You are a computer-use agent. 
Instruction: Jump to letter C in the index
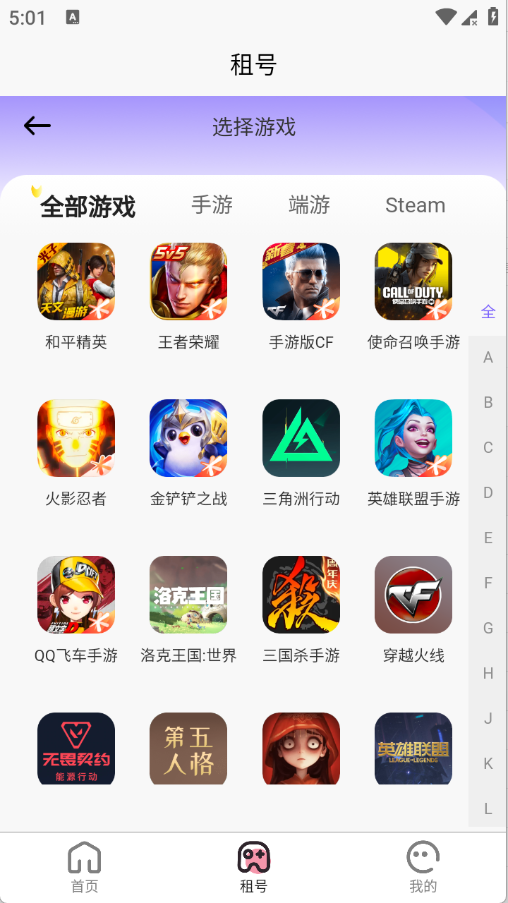pos(488,447)
